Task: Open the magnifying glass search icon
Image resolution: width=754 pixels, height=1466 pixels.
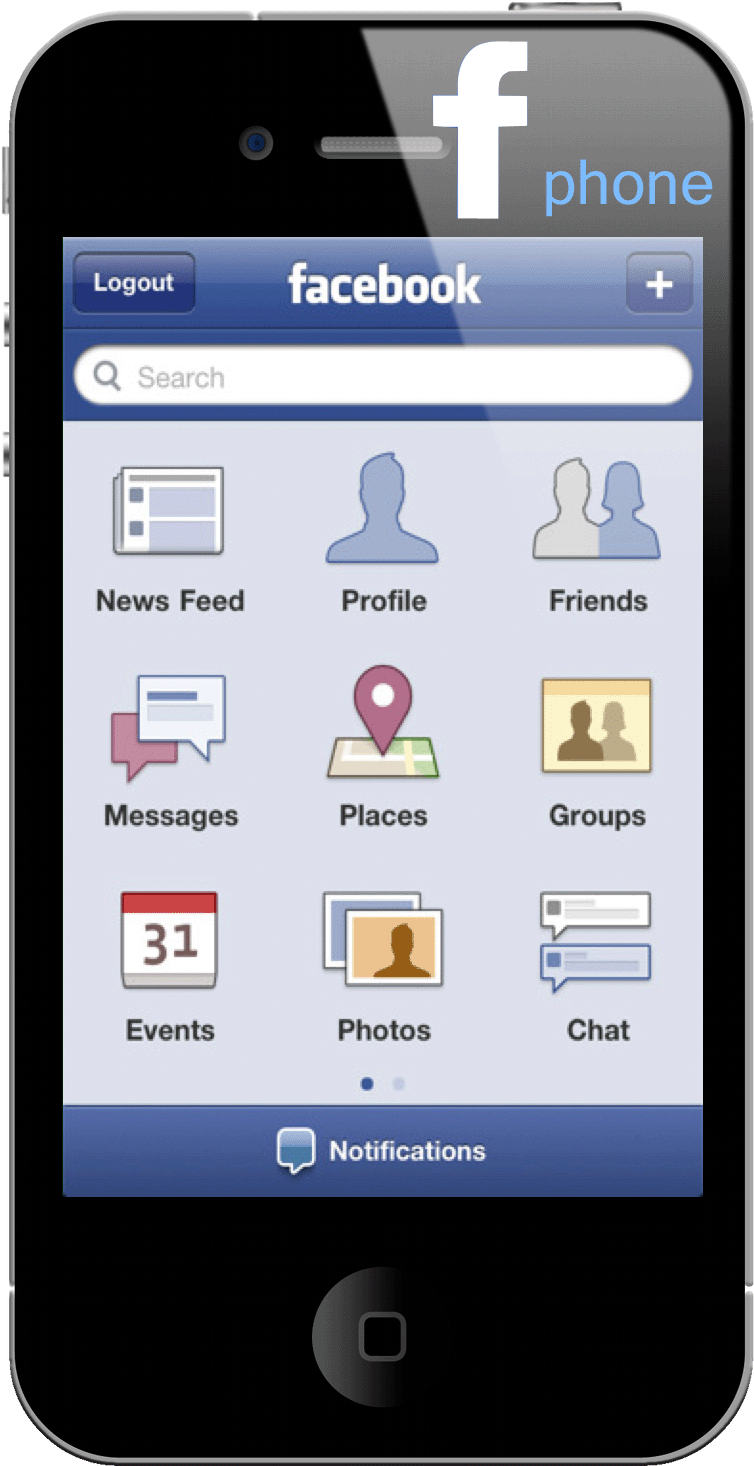Action: point(105,376)
